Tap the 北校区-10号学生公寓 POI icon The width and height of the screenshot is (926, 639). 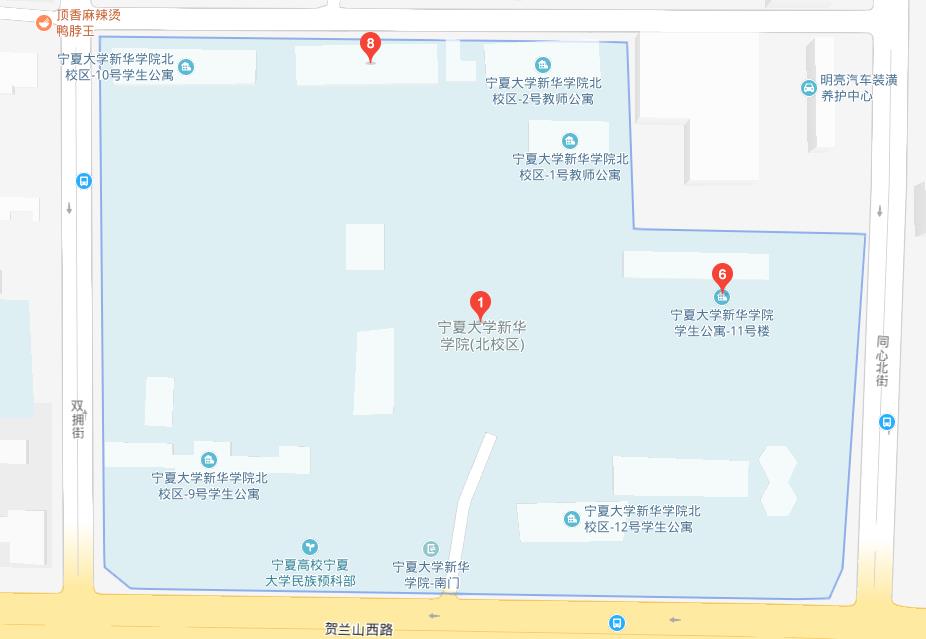click(187, 67)
